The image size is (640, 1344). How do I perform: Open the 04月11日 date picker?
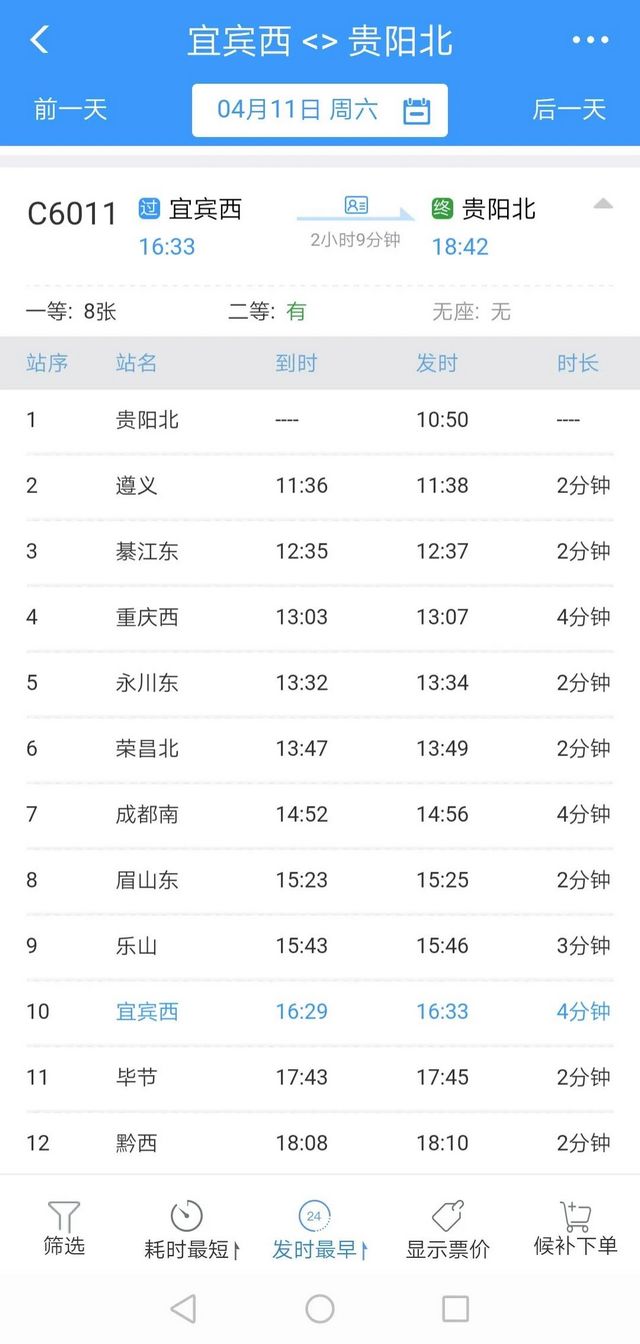tap(320, 110)
